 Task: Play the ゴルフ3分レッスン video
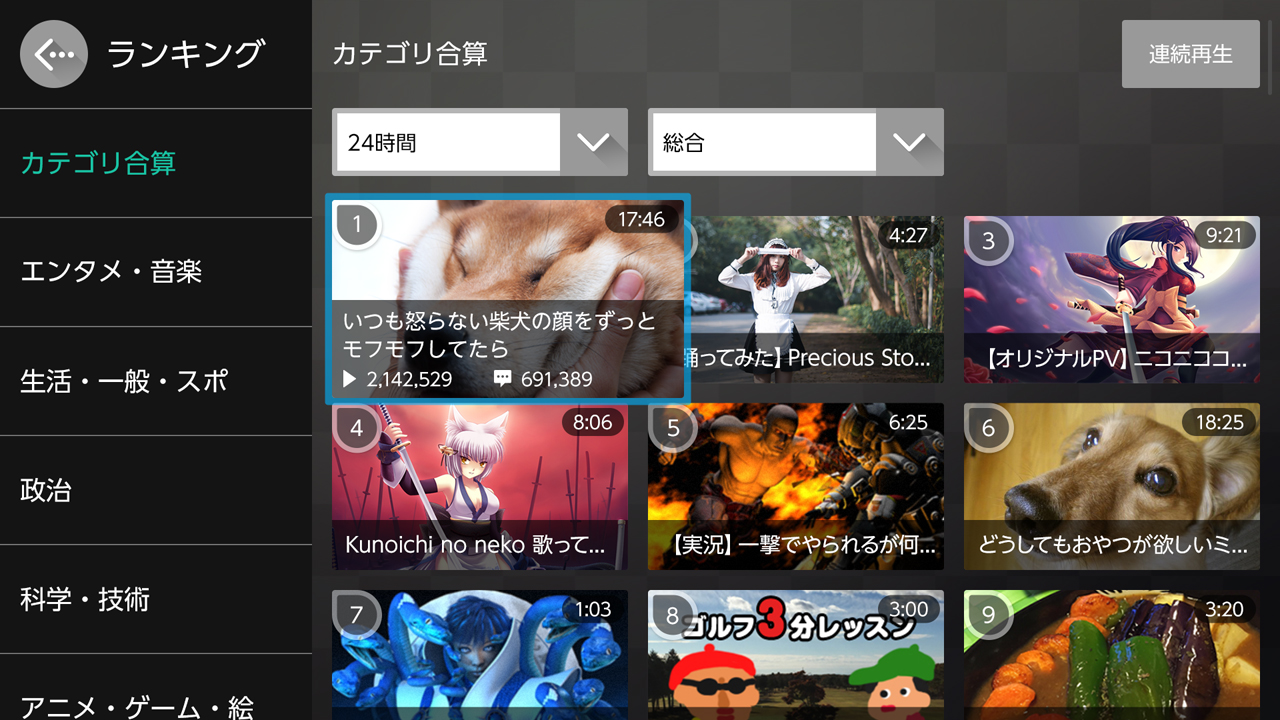point(795,655)
